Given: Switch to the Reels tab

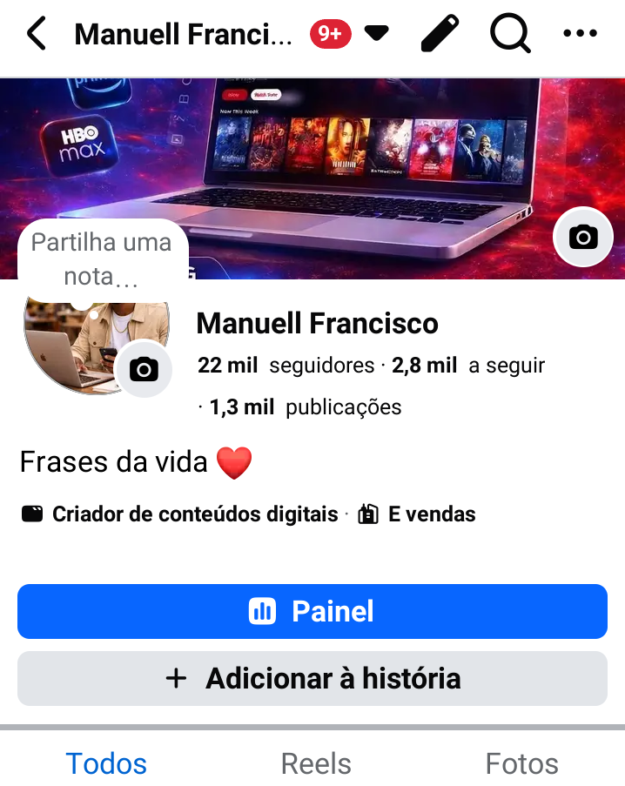Looking at the screenshot, I should (316, 764).
